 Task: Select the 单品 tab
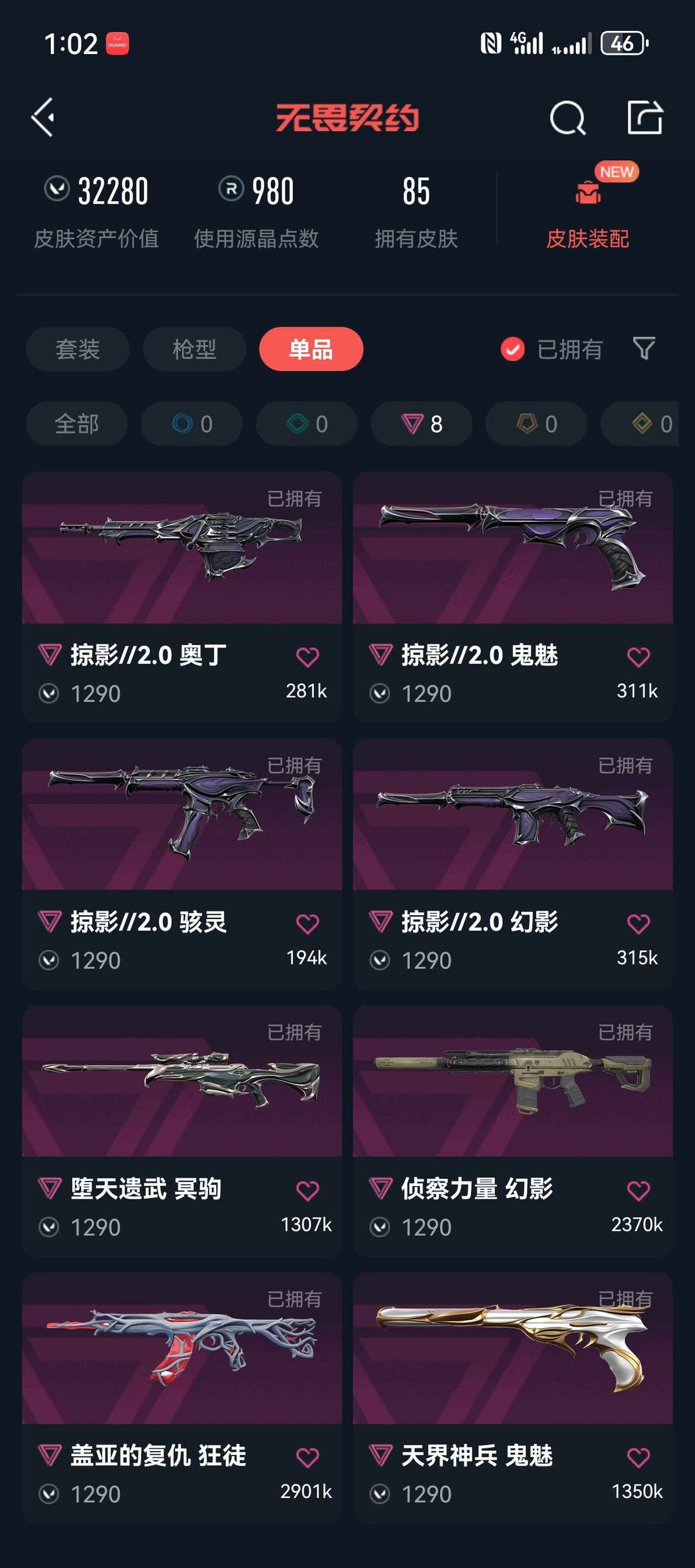pyautogui.click(x=311, y=349)
